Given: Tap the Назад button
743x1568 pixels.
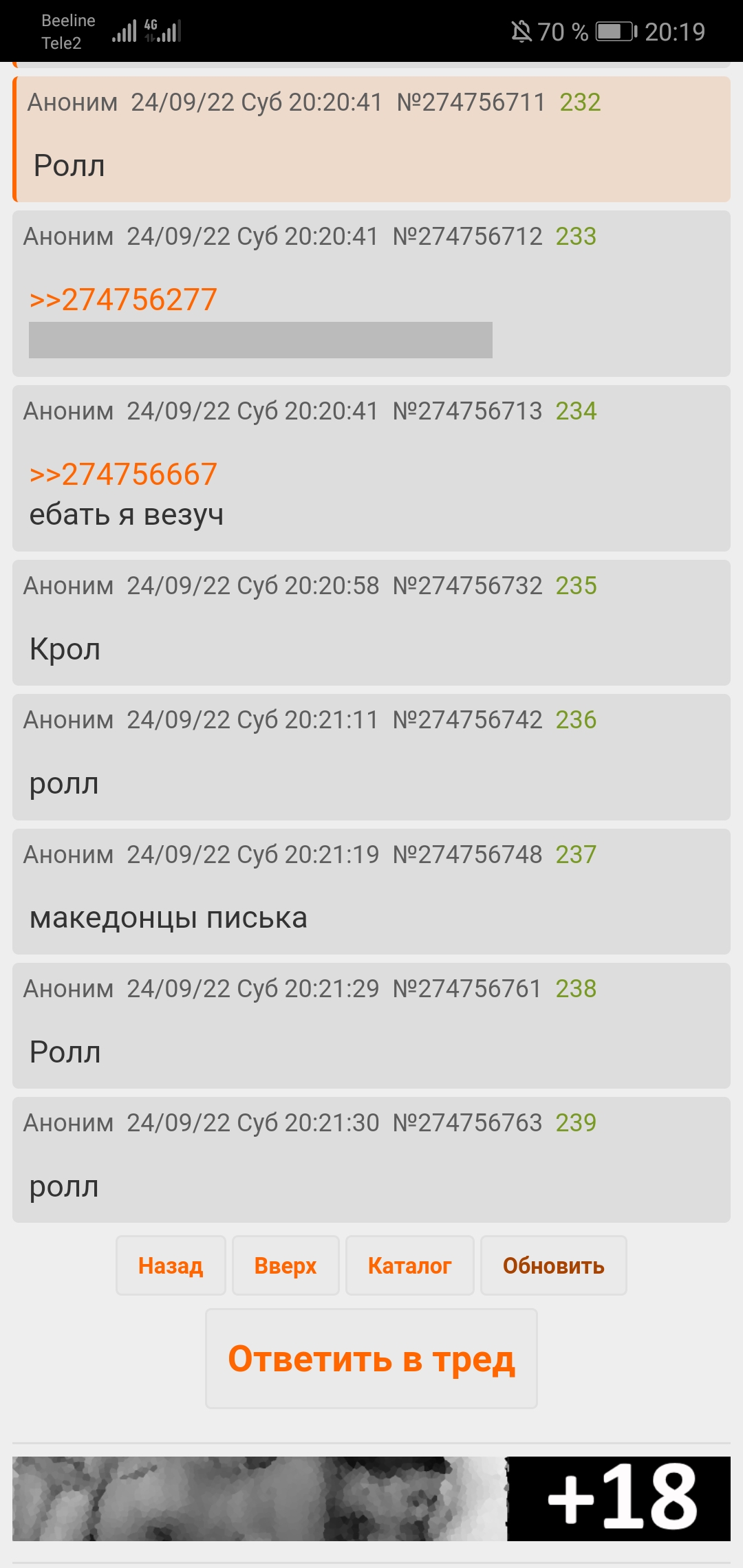Looking at the screenshot, I should point(171,1265).
